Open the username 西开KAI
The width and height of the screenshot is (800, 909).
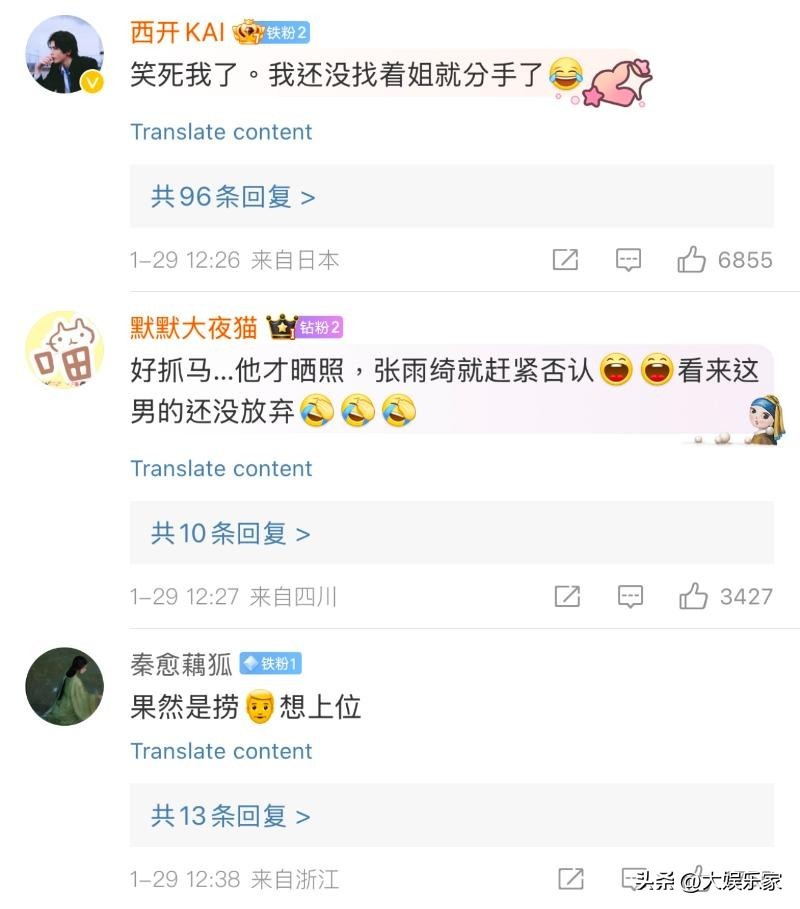[178, 32]
